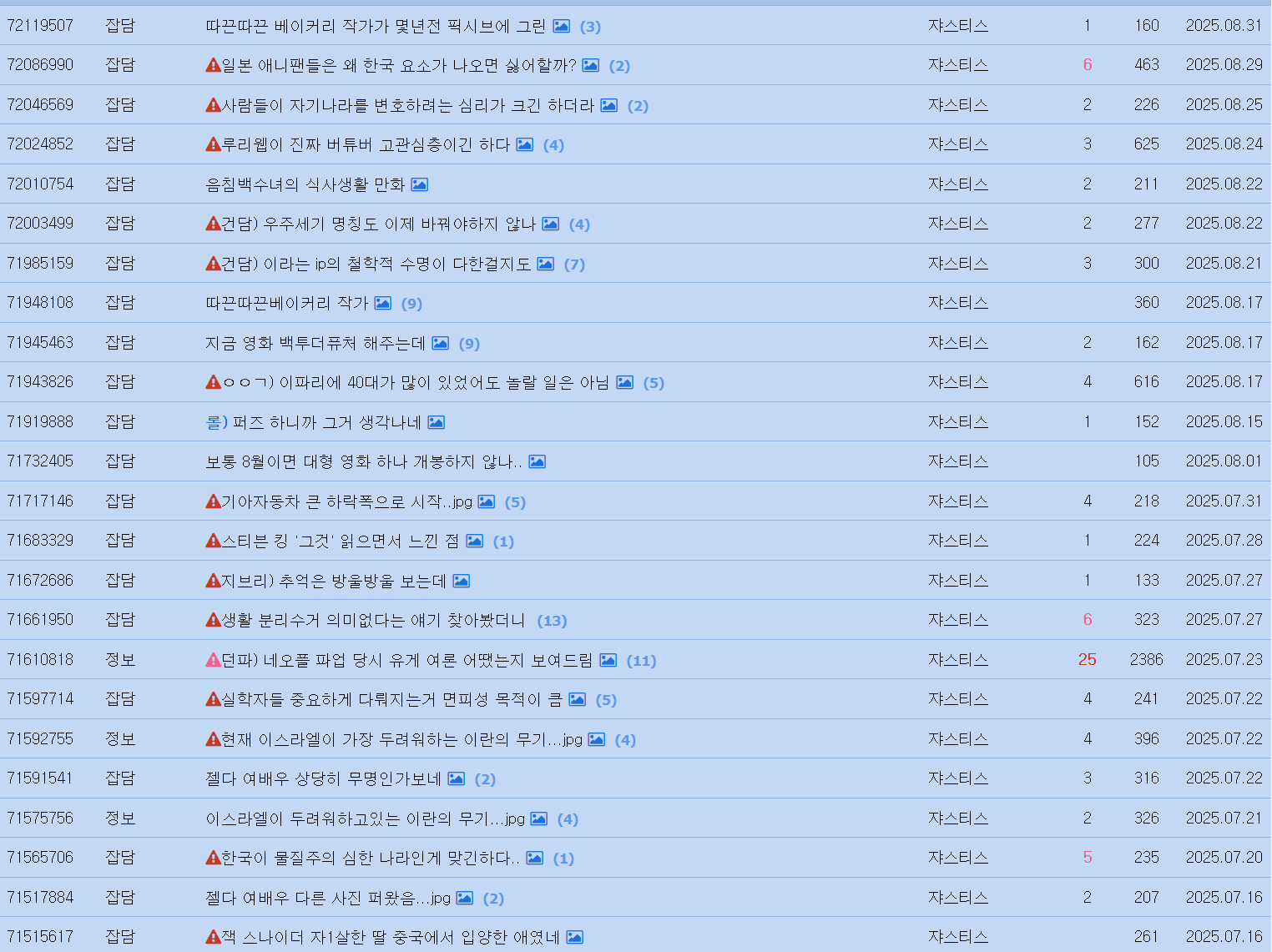Open post '기아자동차 큰 하락폭으로 시작..jpg'
The image size is (1272, 952).
[x=346, y=501]
